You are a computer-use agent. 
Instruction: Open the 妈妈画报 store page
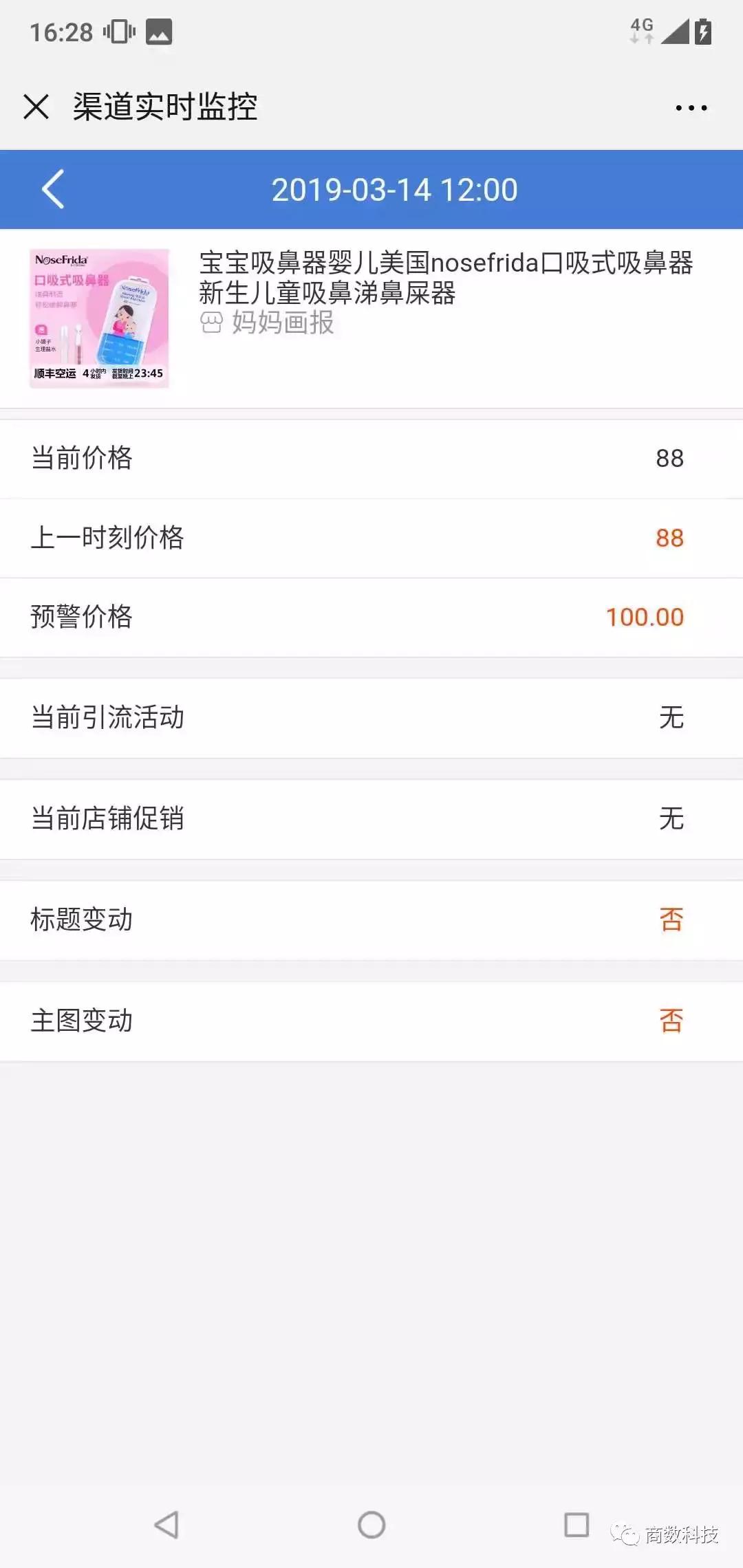coord(282,325)
